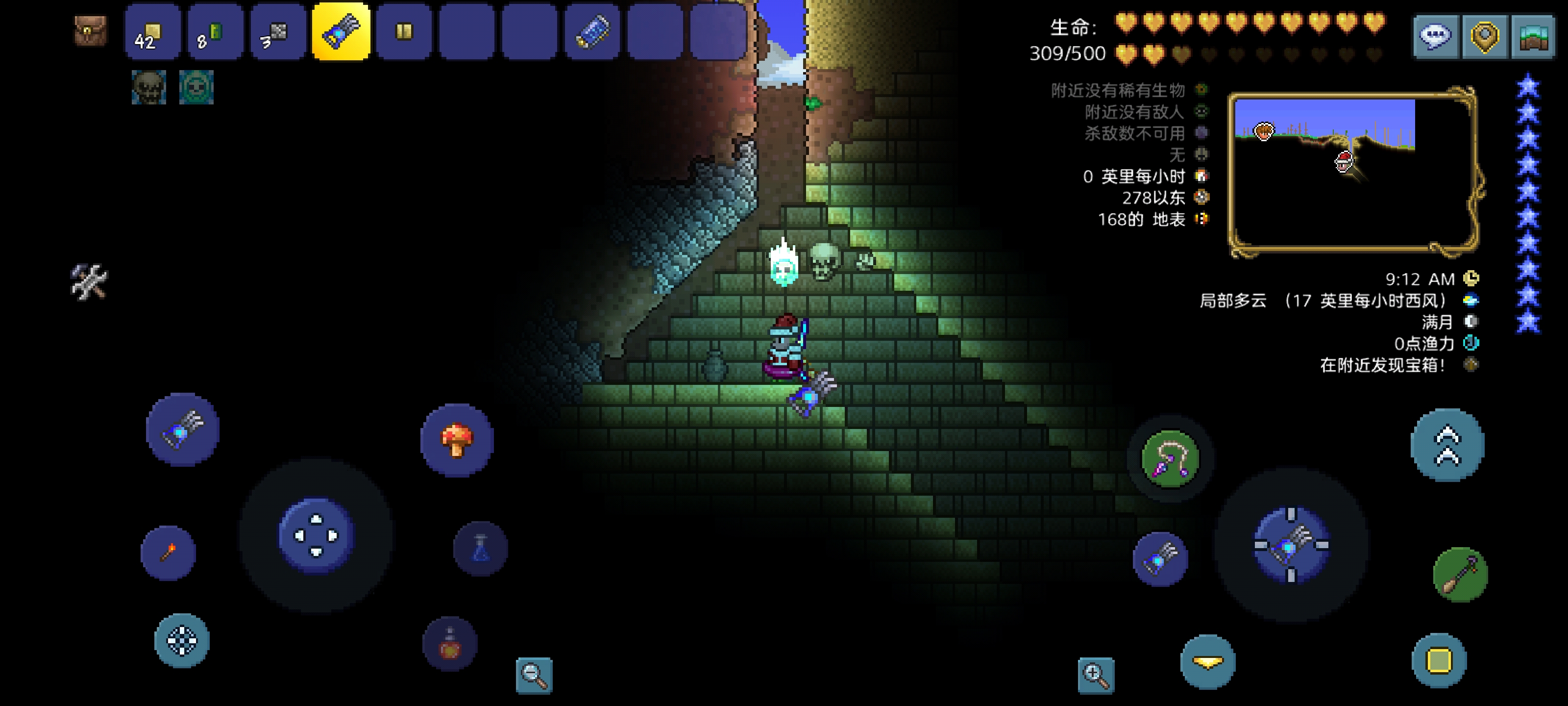This screenshot has height=706, width=1568.
Task: Tap the yellow down-arrow drop button
Action: (x=1208, y=661)
